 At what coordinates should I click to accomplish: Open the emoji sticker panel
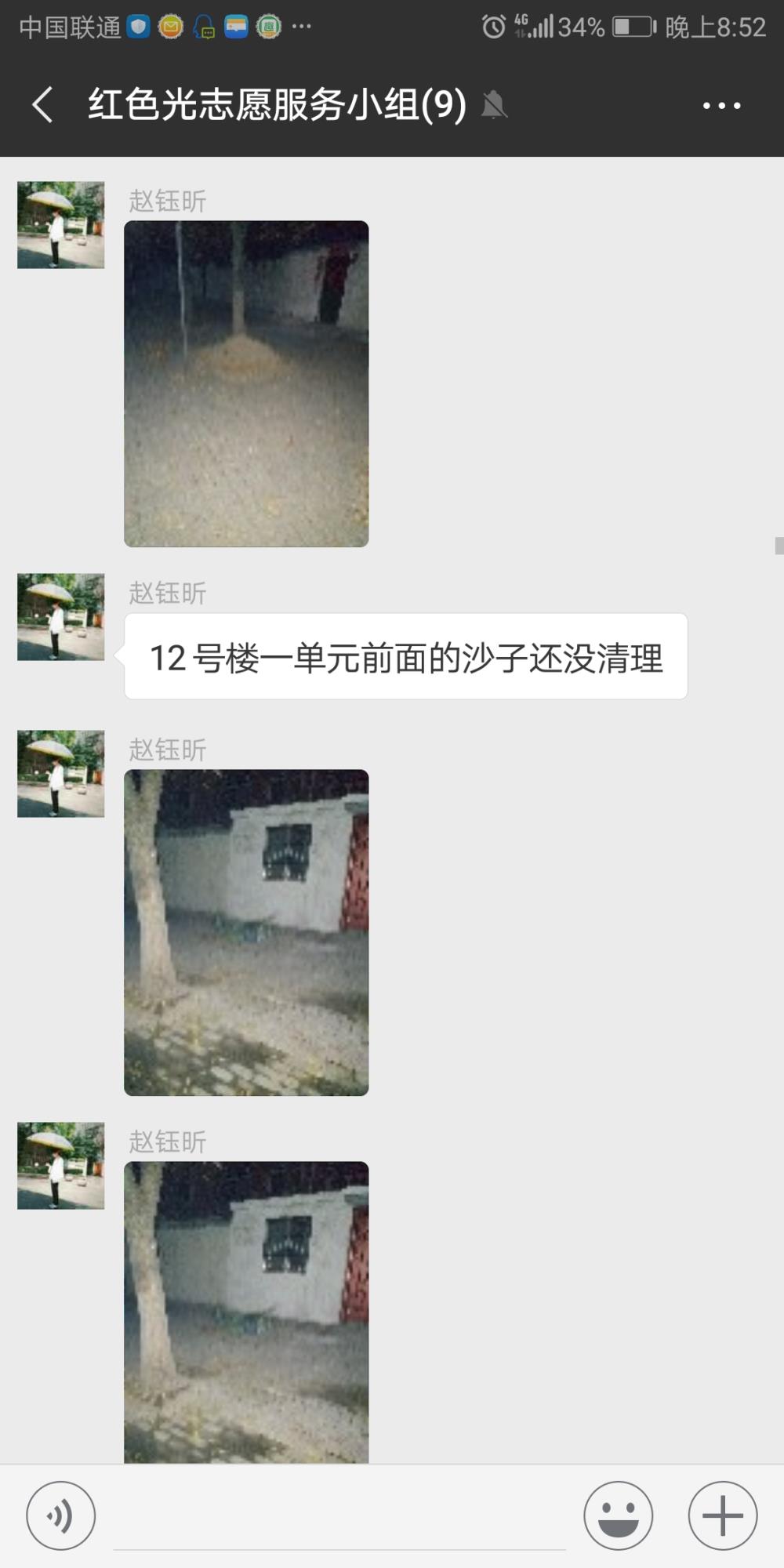(x=618, y=1515)
